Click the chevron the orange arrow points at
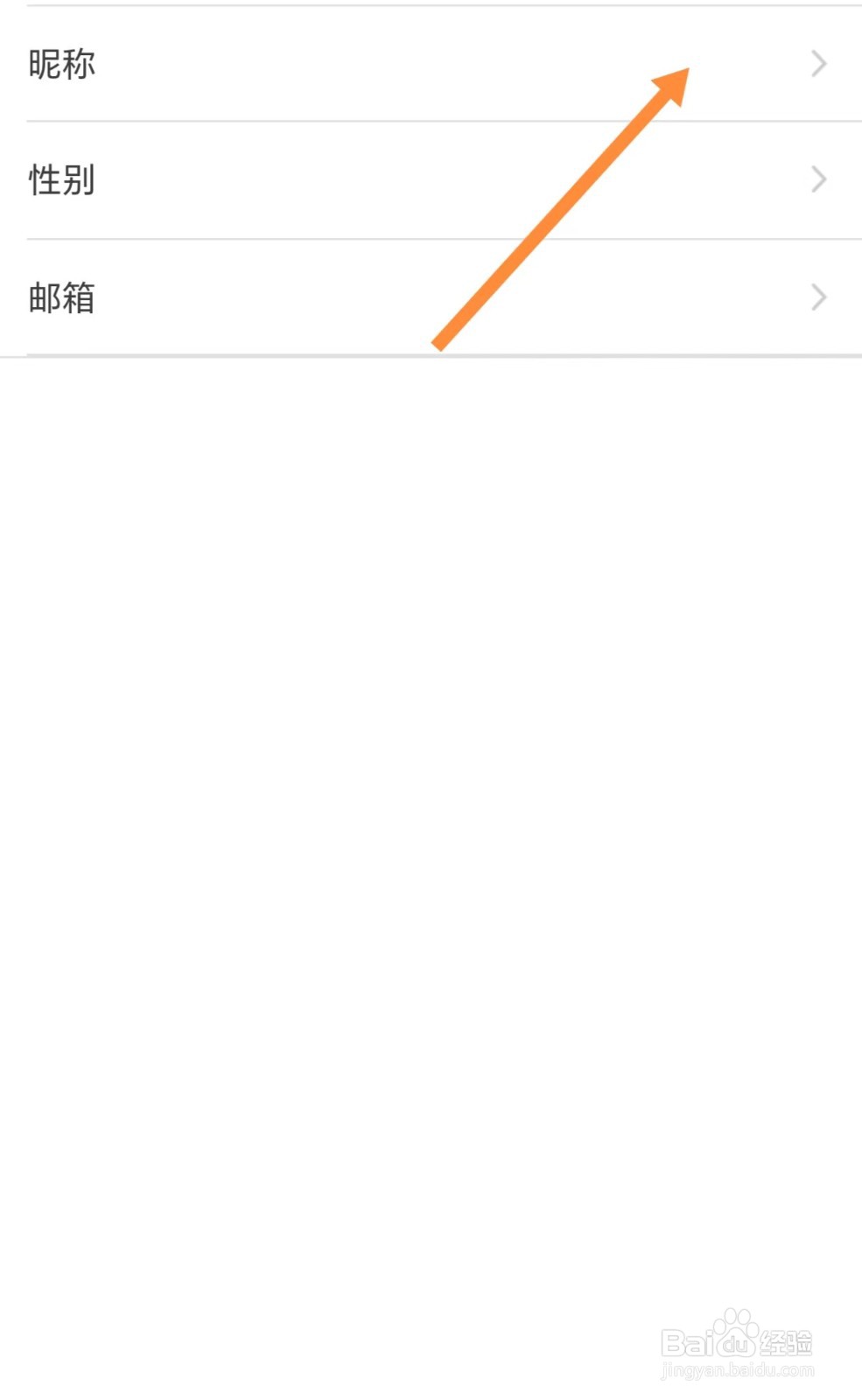Image resolution: width=862 pixels, height=1400 pixels. pos(817,64)
